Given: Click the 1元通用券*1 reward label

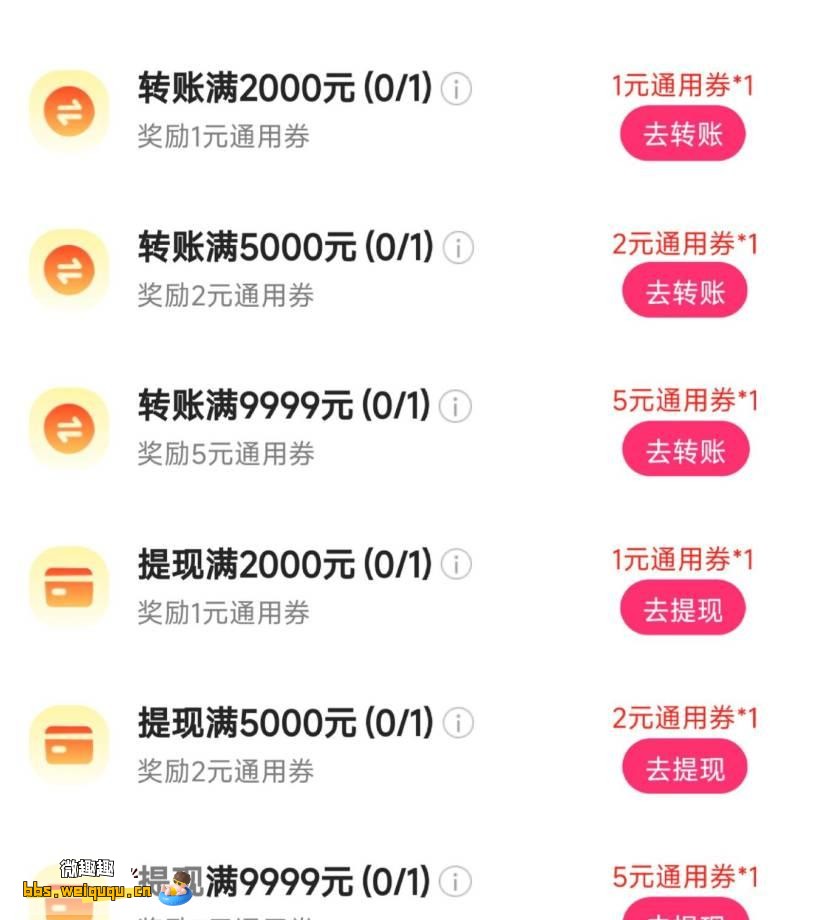Looking at the screenshot, I should [x=681, y=87].
